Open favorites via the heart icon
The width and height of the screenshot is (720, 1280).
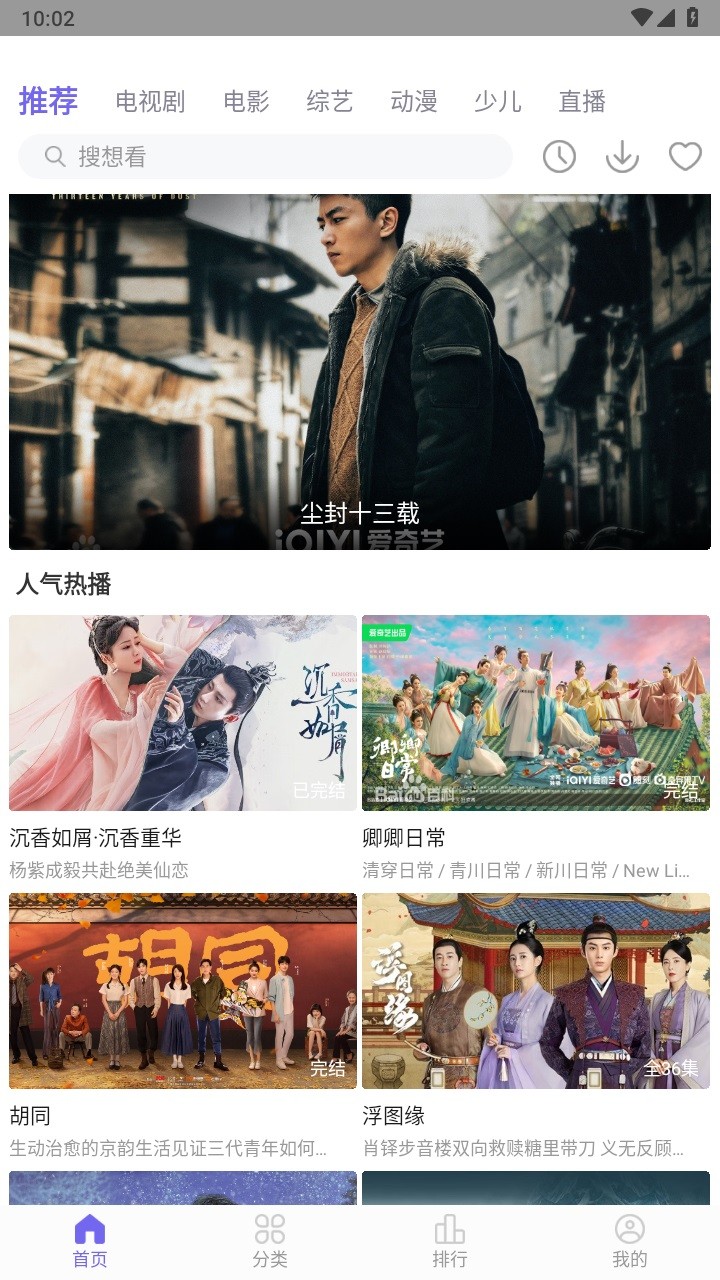[685, 156]
